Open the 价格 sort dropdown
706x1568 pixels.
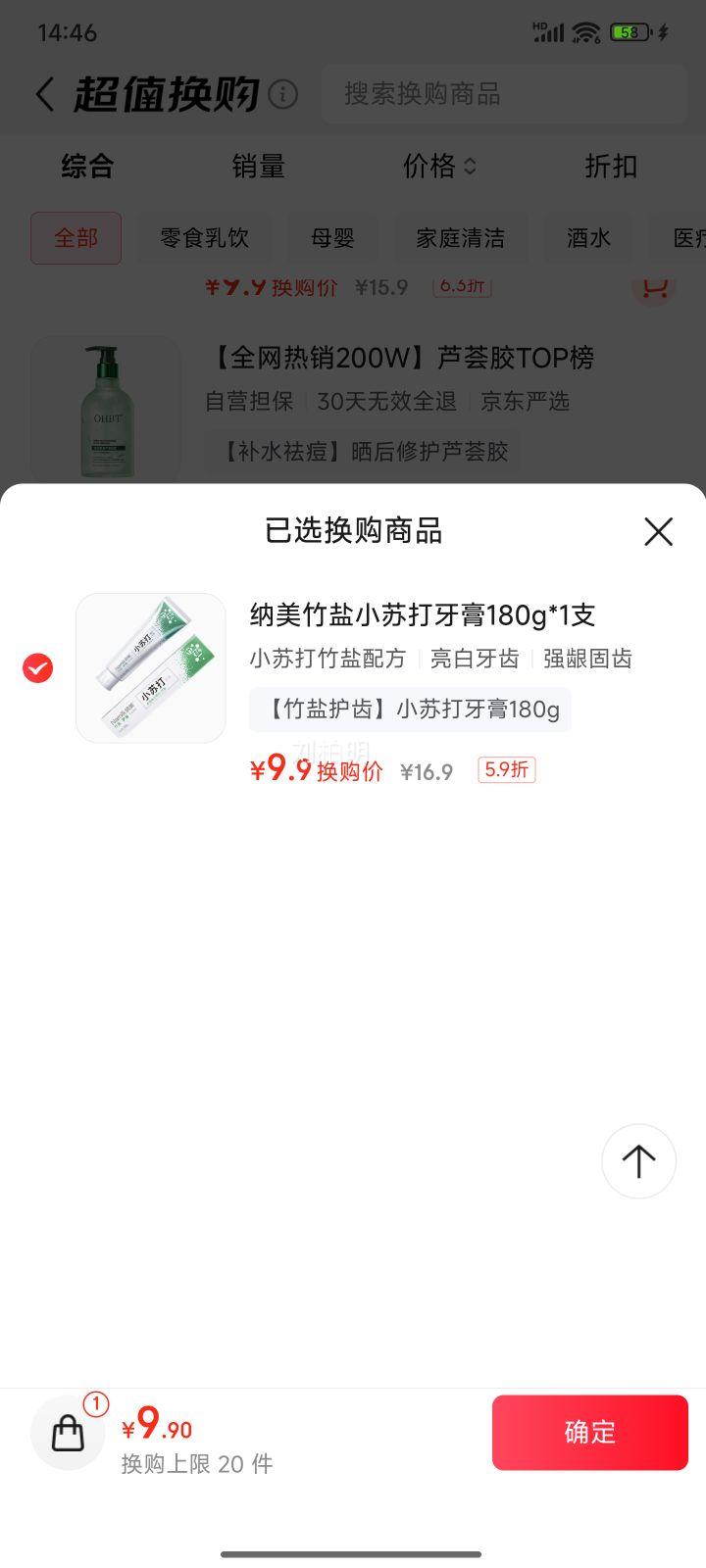click(x=438, y=167)
